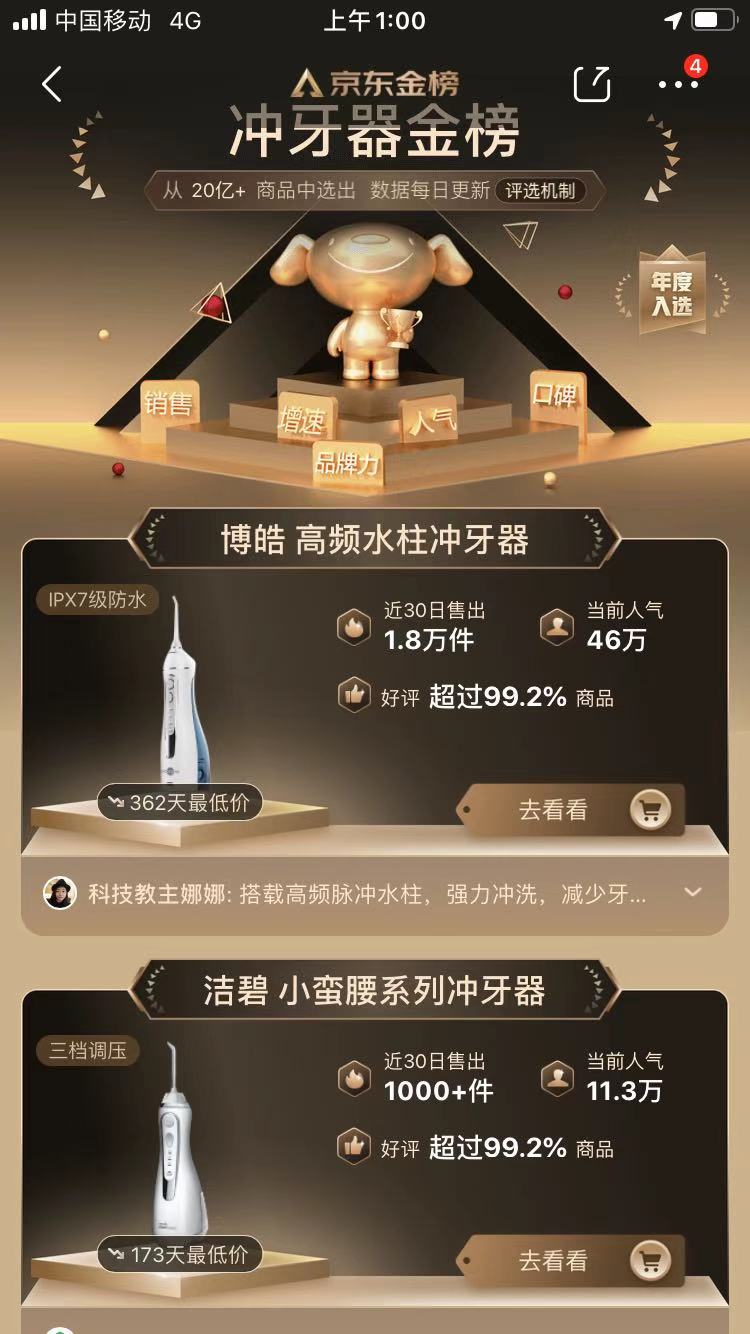750x1334 pixels.
Task: Tap the 年度入选 badge
Action: (672, 293)
